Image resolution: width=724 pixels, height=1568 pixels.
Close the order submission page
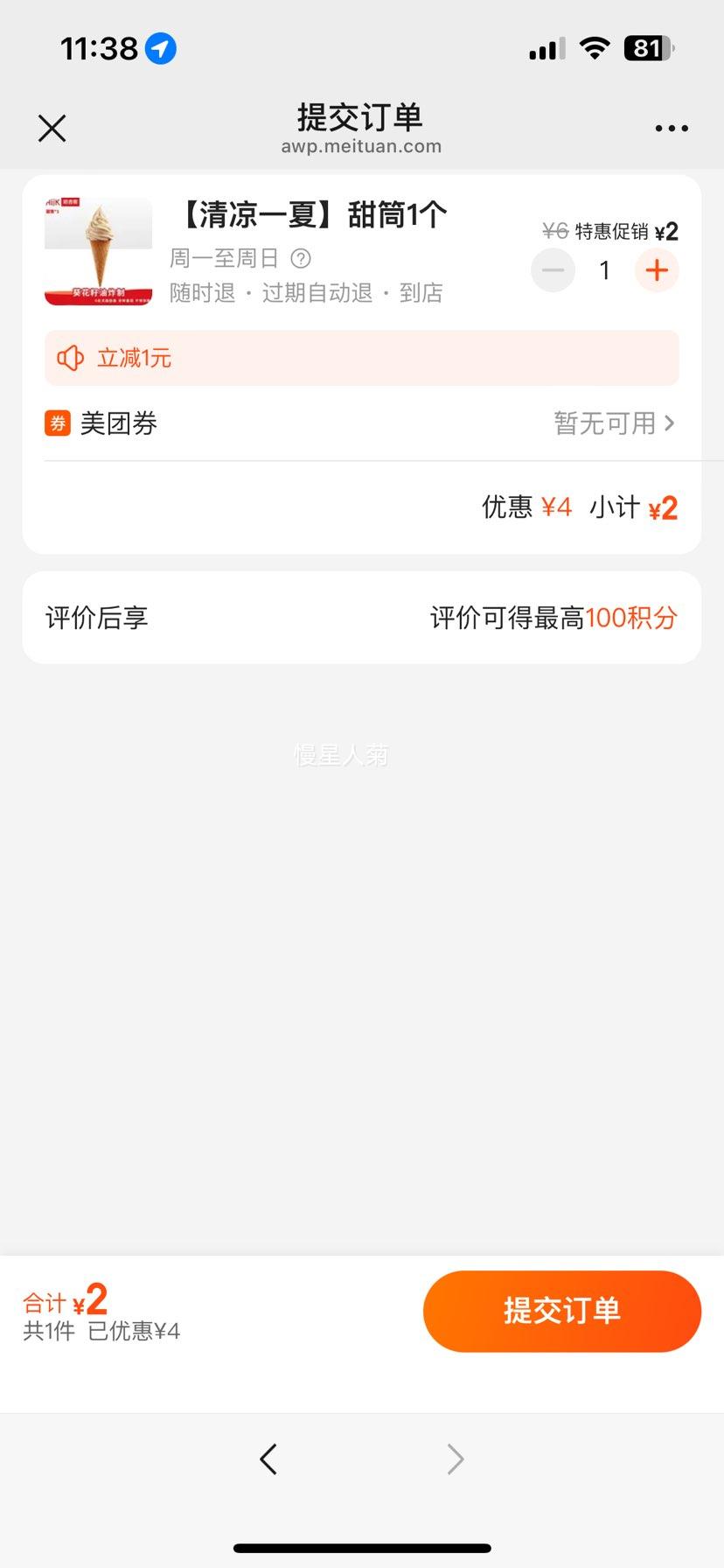tap(52, 129)
